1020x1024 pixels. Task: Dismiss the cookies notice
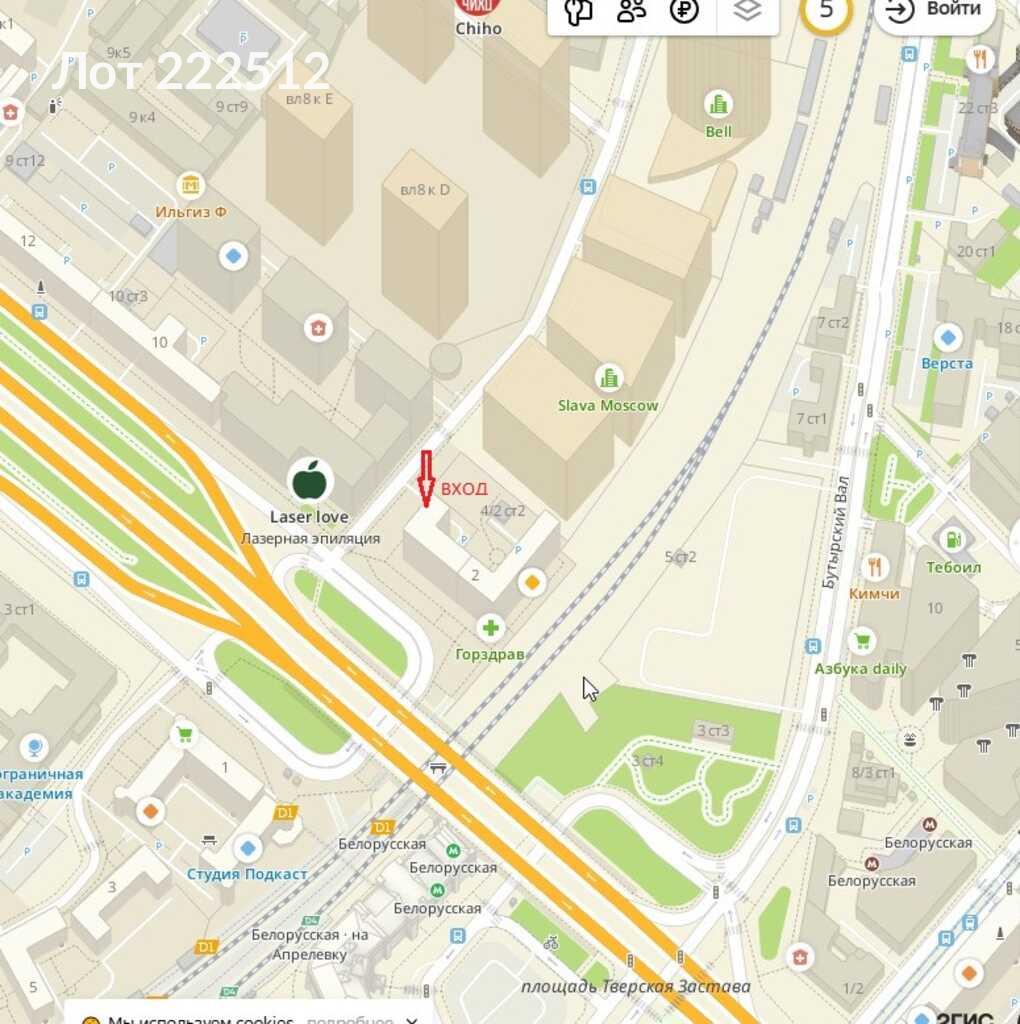pos(412,1019)
